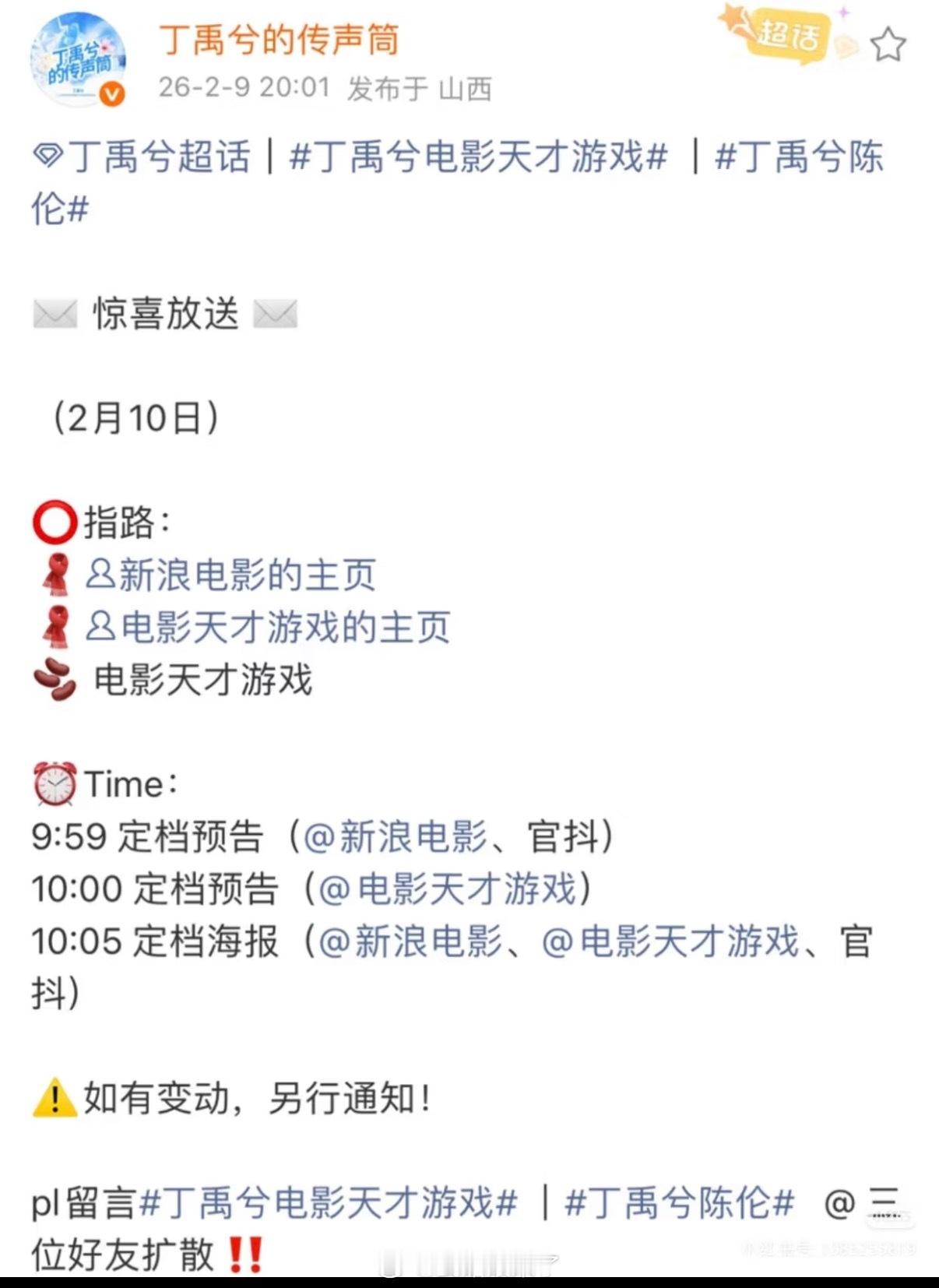Click the scarf icon before 新浪电影的主页
Viewport: 939px width, 1288px height.
click(x=57, y=575)
